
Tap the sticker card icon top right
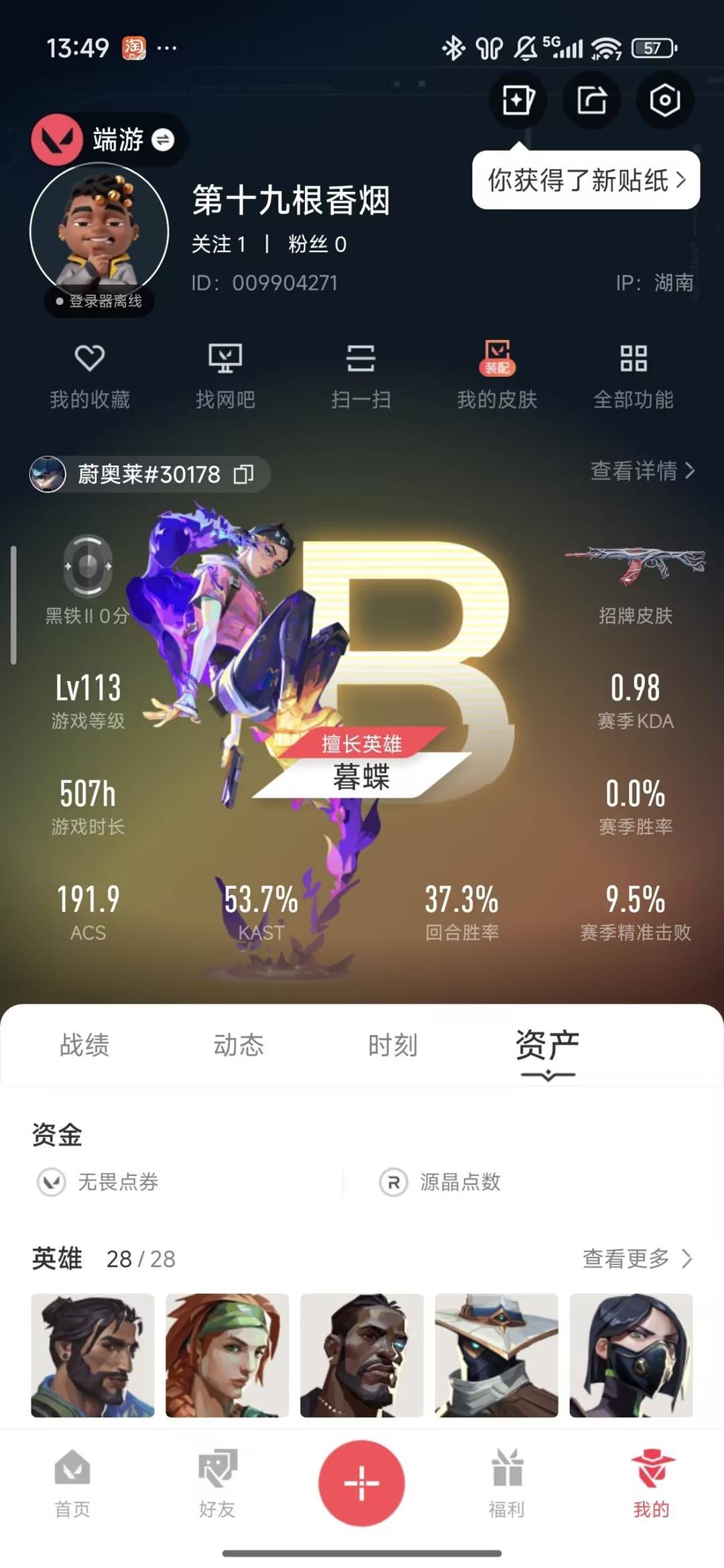tap(517, 99)
